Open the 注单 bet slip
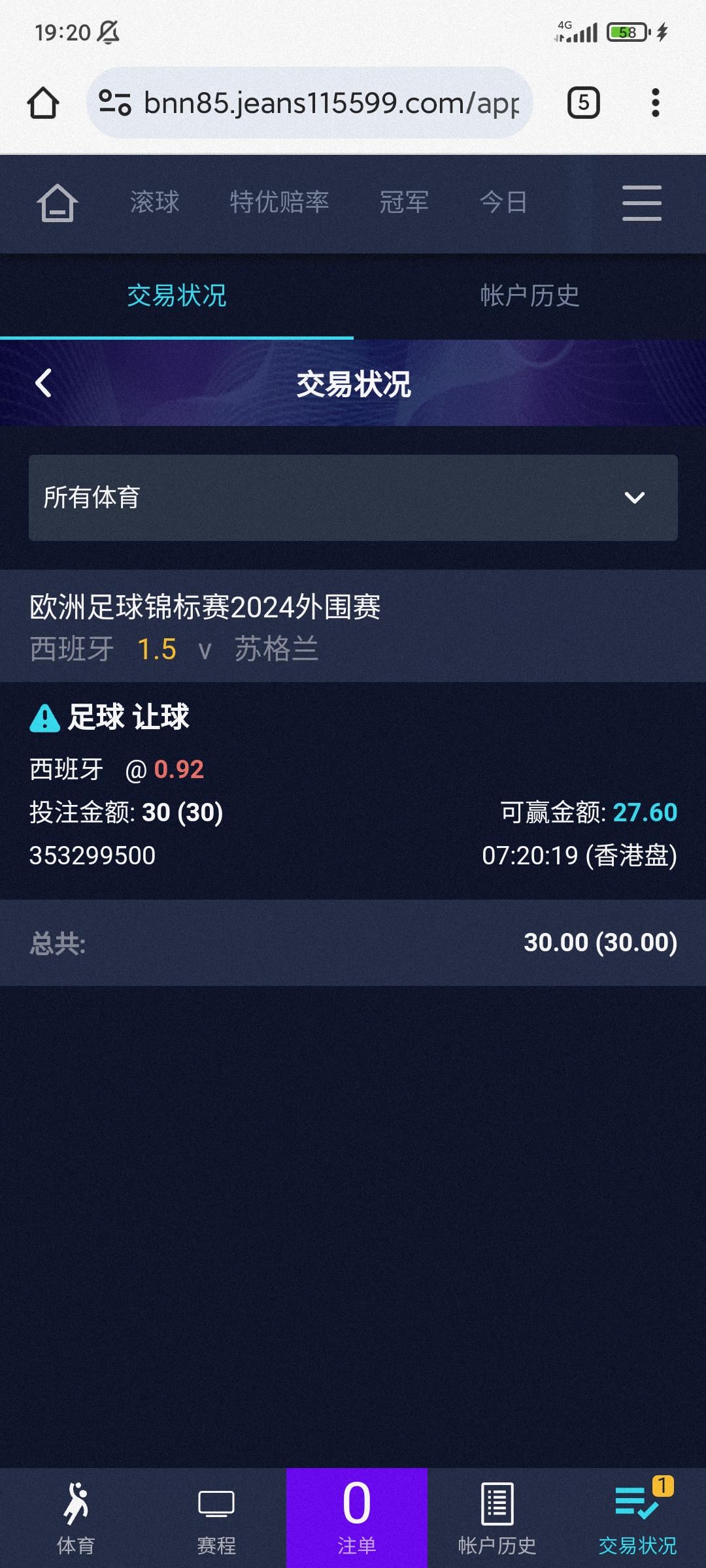 pyautogui.click(x=357, y=1518)
